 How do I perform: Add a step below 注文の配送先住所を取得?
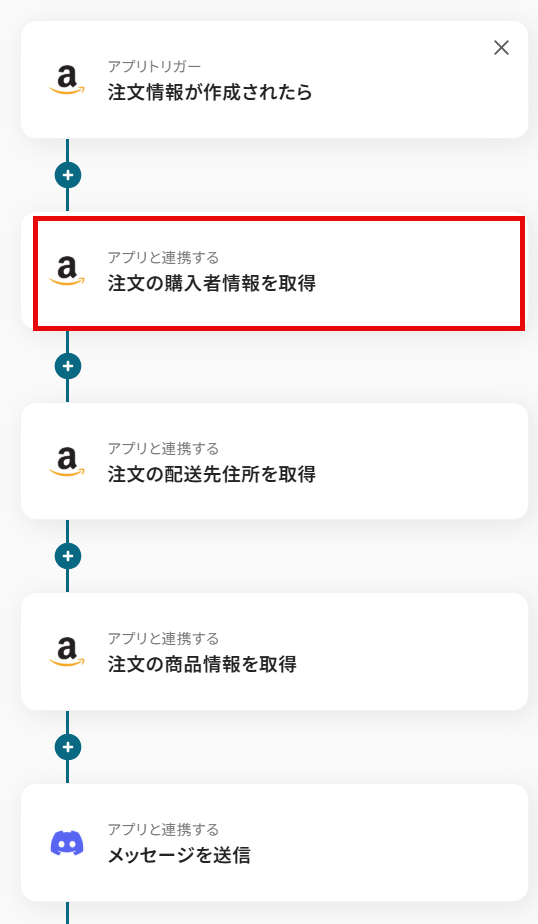pyautogui.click(x=68, y=556)
